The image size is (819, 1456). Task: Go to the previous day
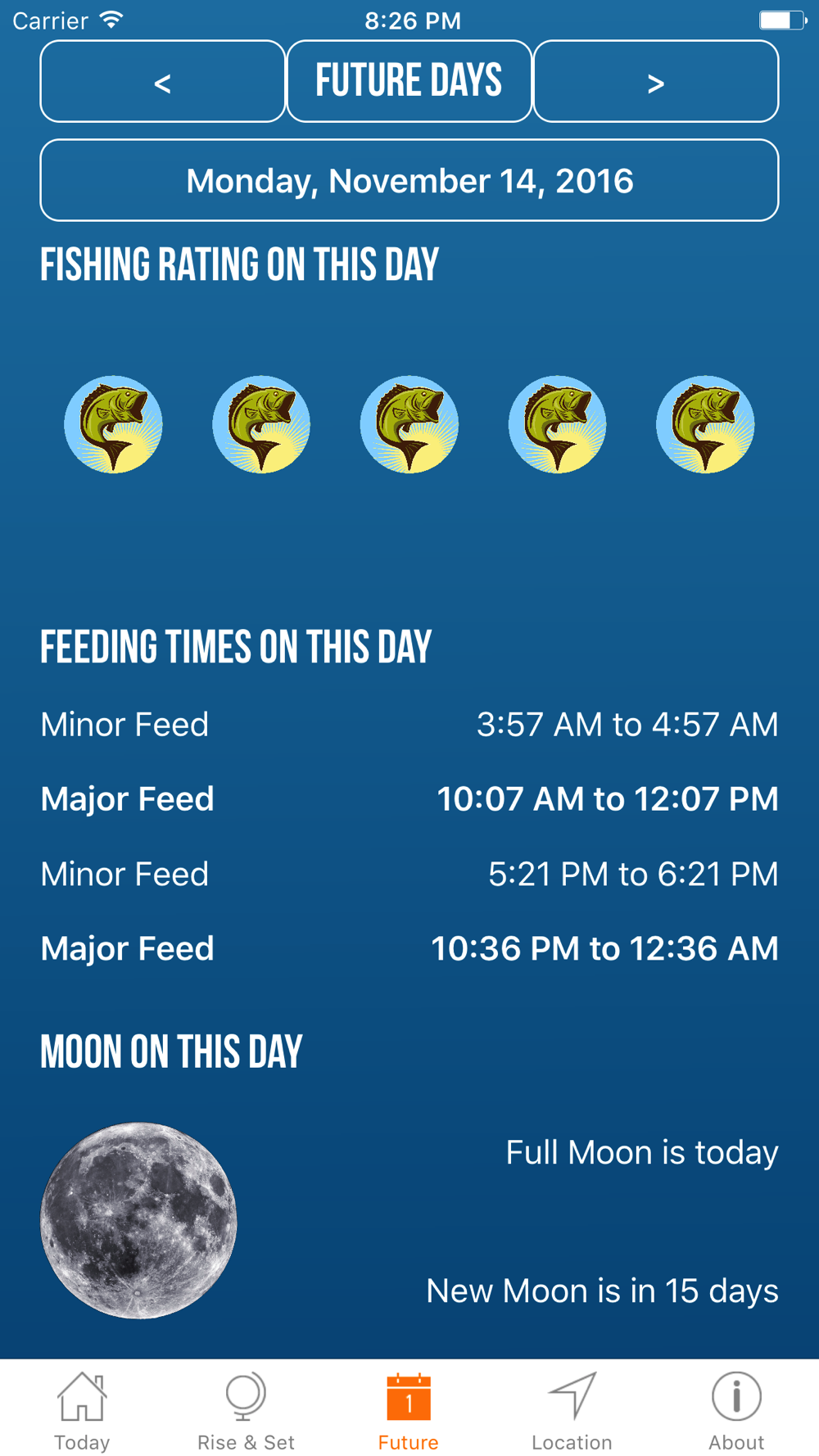click(163, 81)
